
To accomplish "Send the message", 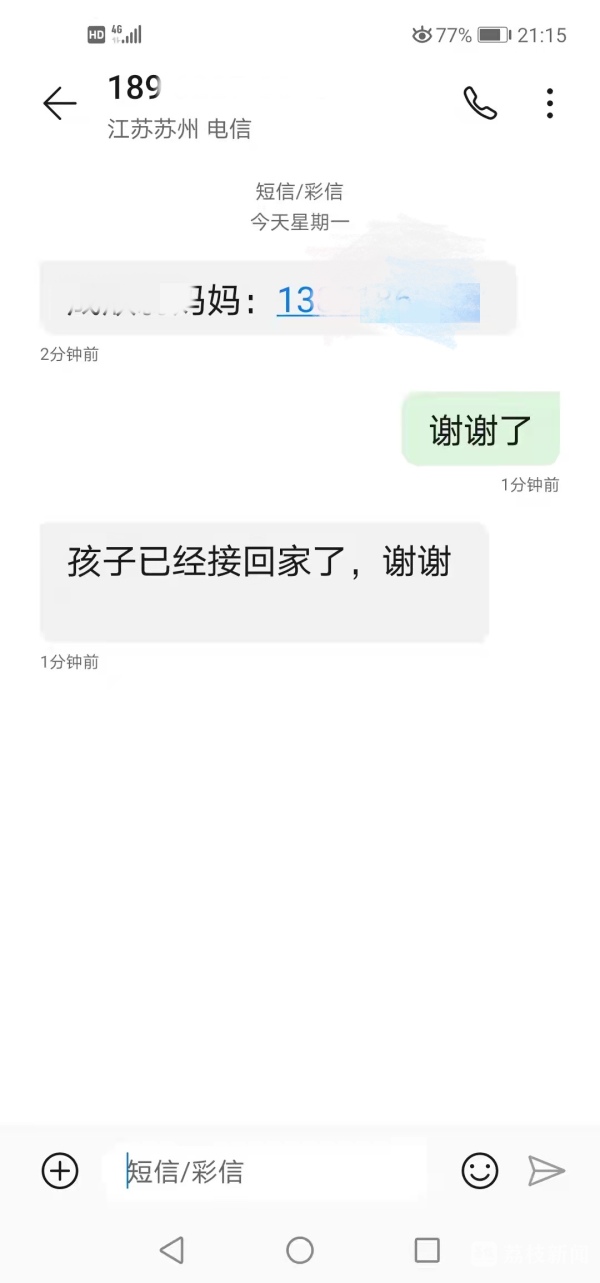I will [x=547, y=1170].
